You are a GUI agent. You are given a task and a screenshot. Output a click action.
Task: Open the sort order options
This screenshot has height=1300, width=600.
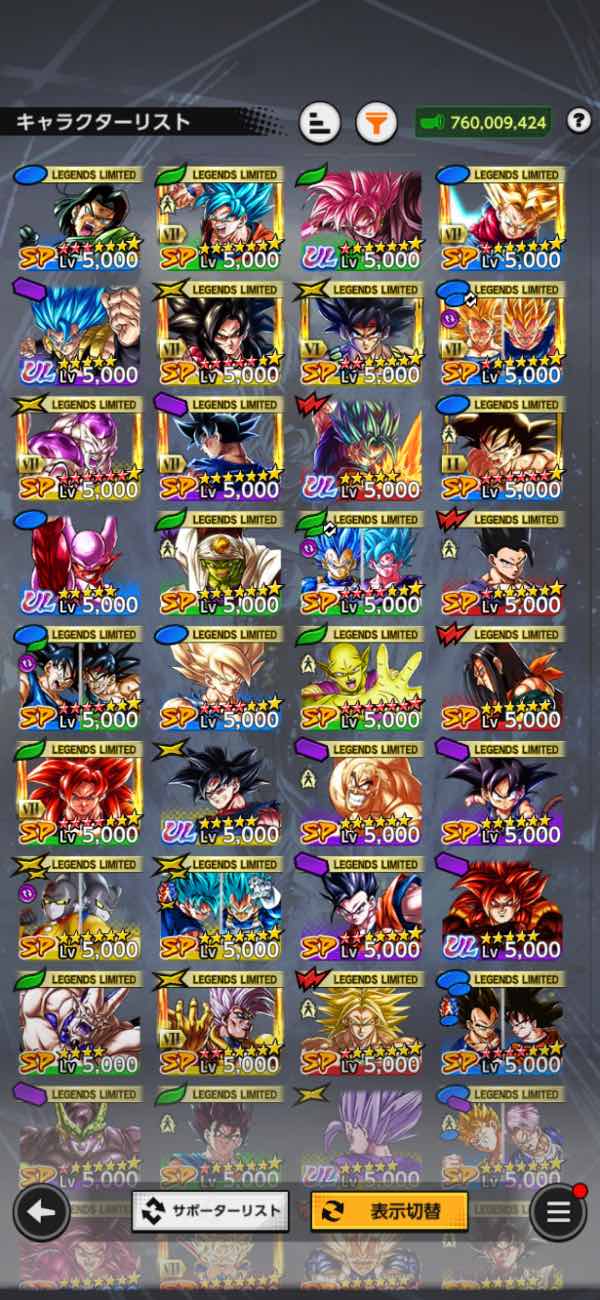tap(320, 123)
